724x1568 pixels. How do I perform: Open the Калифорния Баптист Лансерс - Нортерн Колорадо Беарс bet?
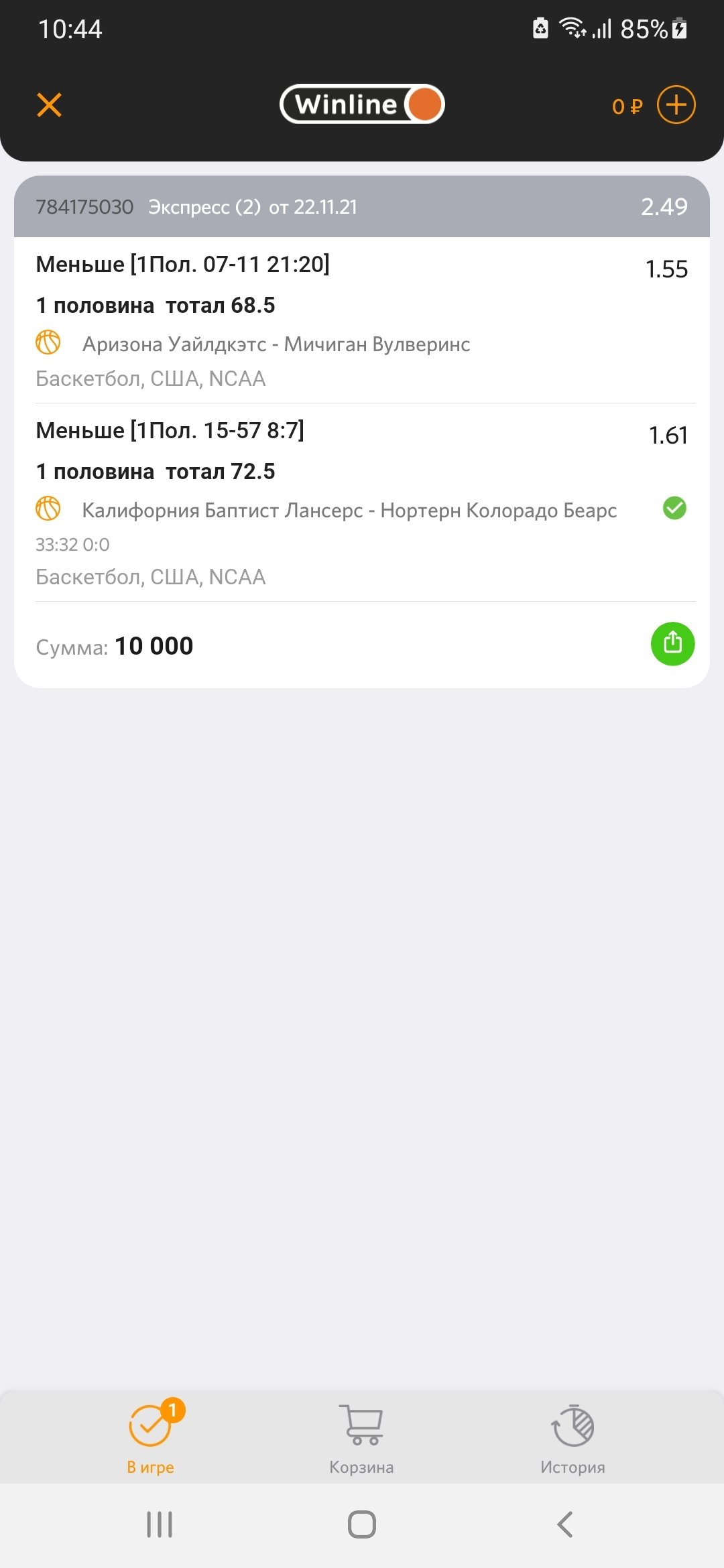349,511
